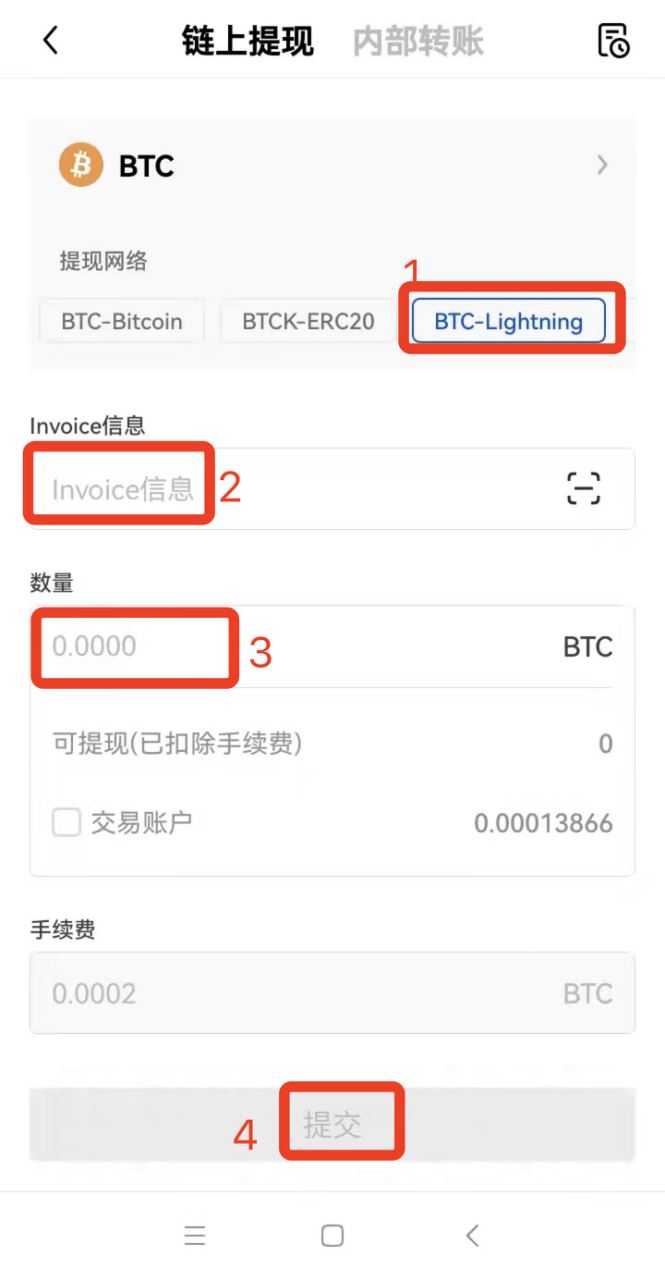Image resolution: width=665 pixels, height=1280 pixels.
Task: Scan an invoice QR code
Action: [x=583, y=489]
